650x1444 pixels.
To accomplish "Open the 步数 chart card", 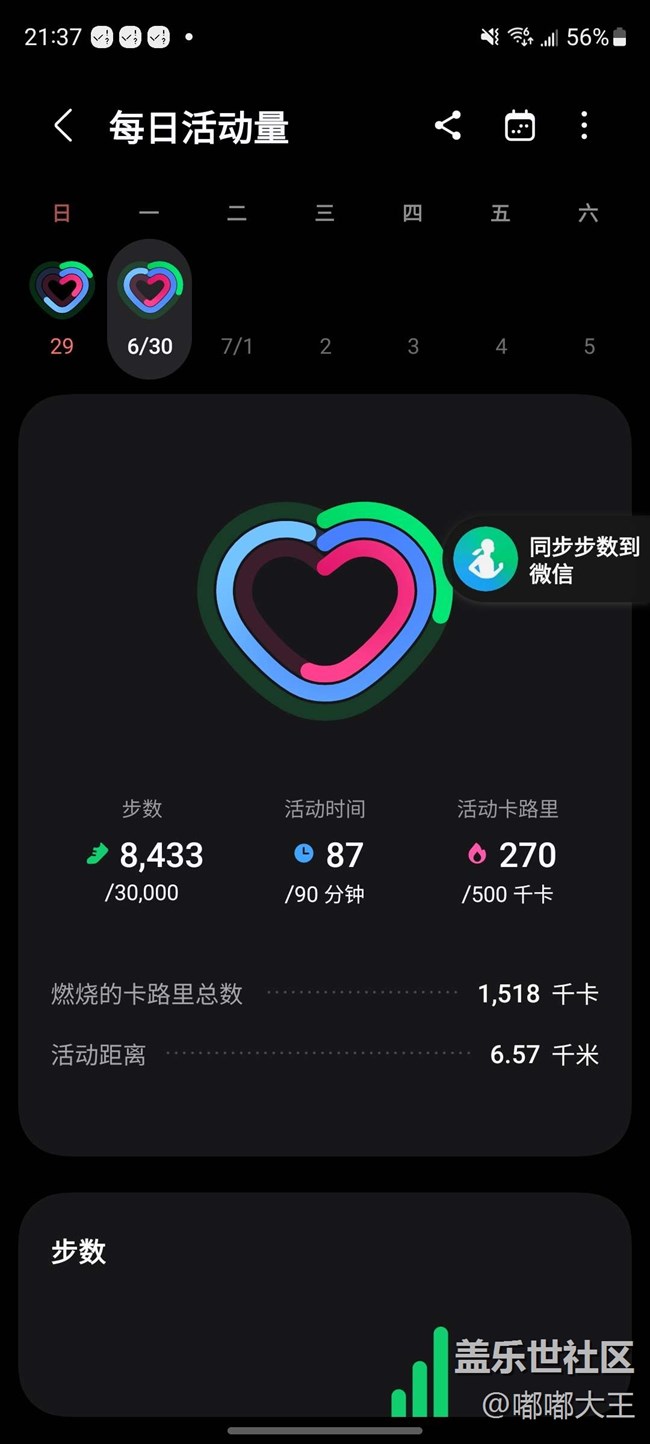I will click(325, 1304).
